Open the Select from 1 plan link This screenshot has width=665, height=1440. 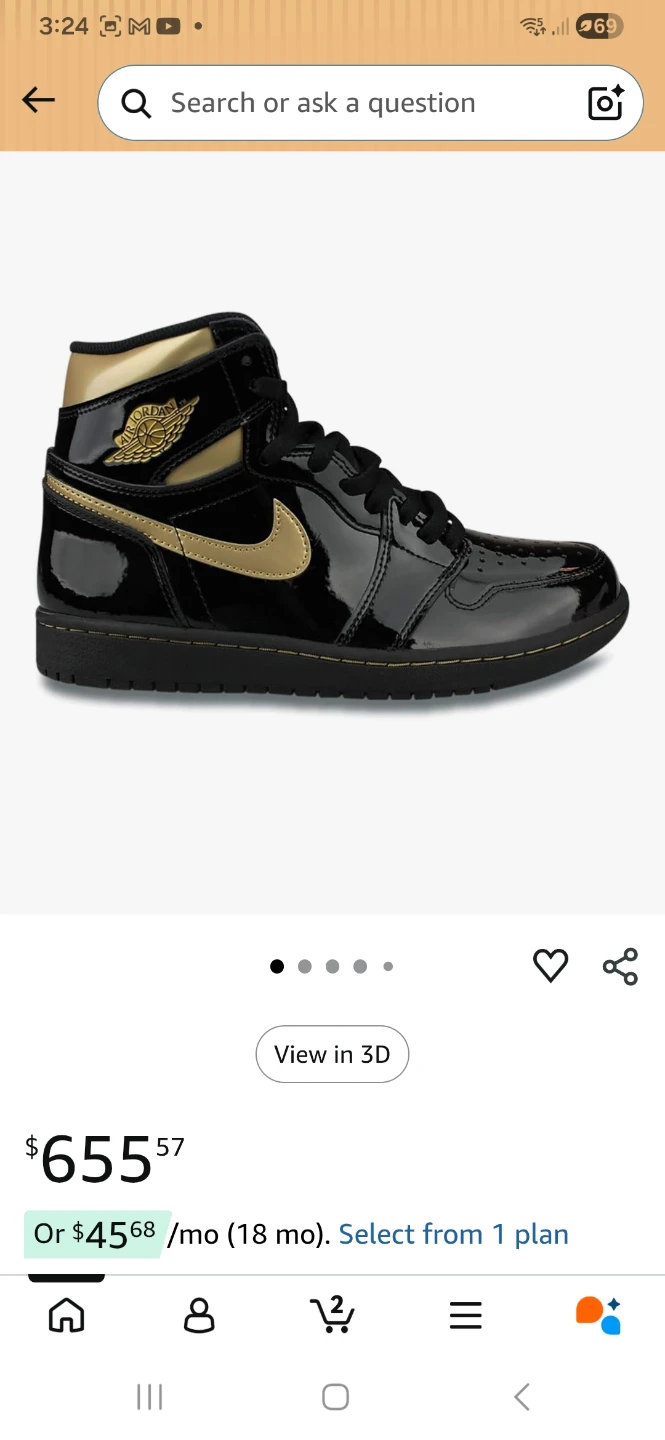click(453, 1234)
